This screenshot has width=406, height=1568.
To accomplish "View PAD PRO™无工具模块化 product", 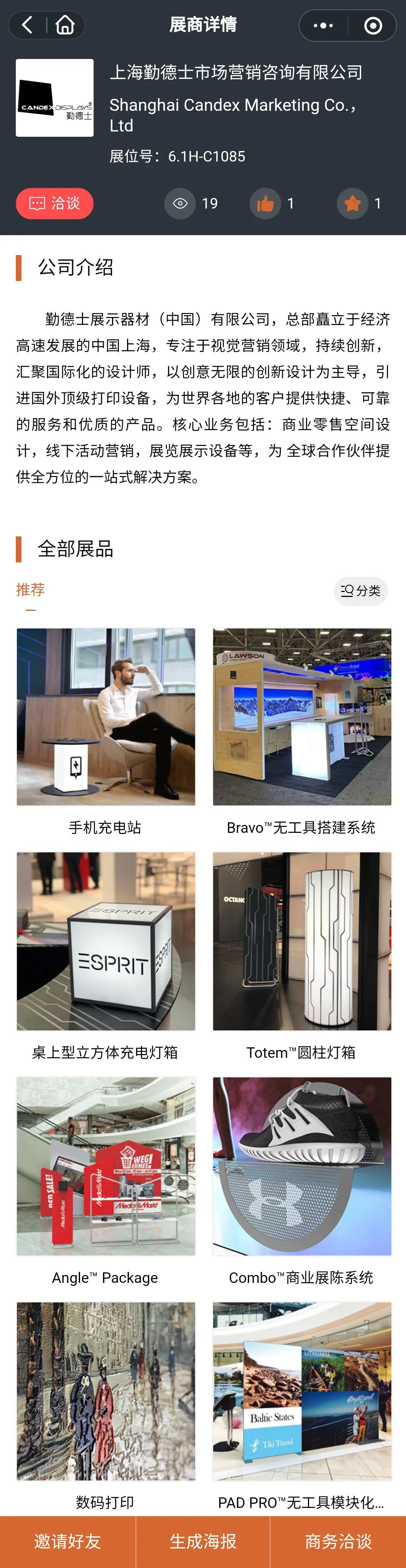I will 302,1391.
